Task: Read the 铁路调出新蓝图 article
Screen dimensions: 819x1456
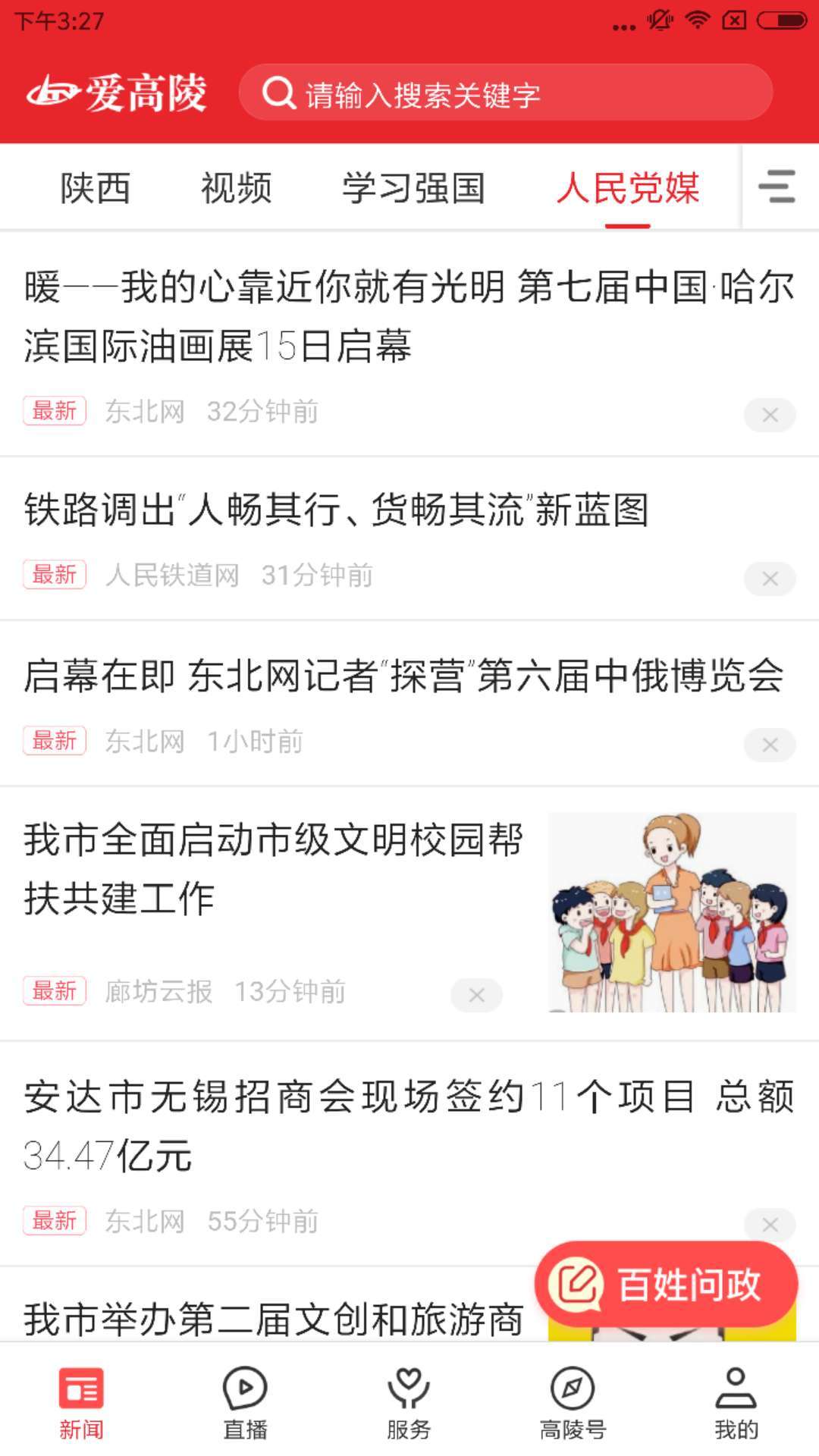Action: (x=337, y=510)
